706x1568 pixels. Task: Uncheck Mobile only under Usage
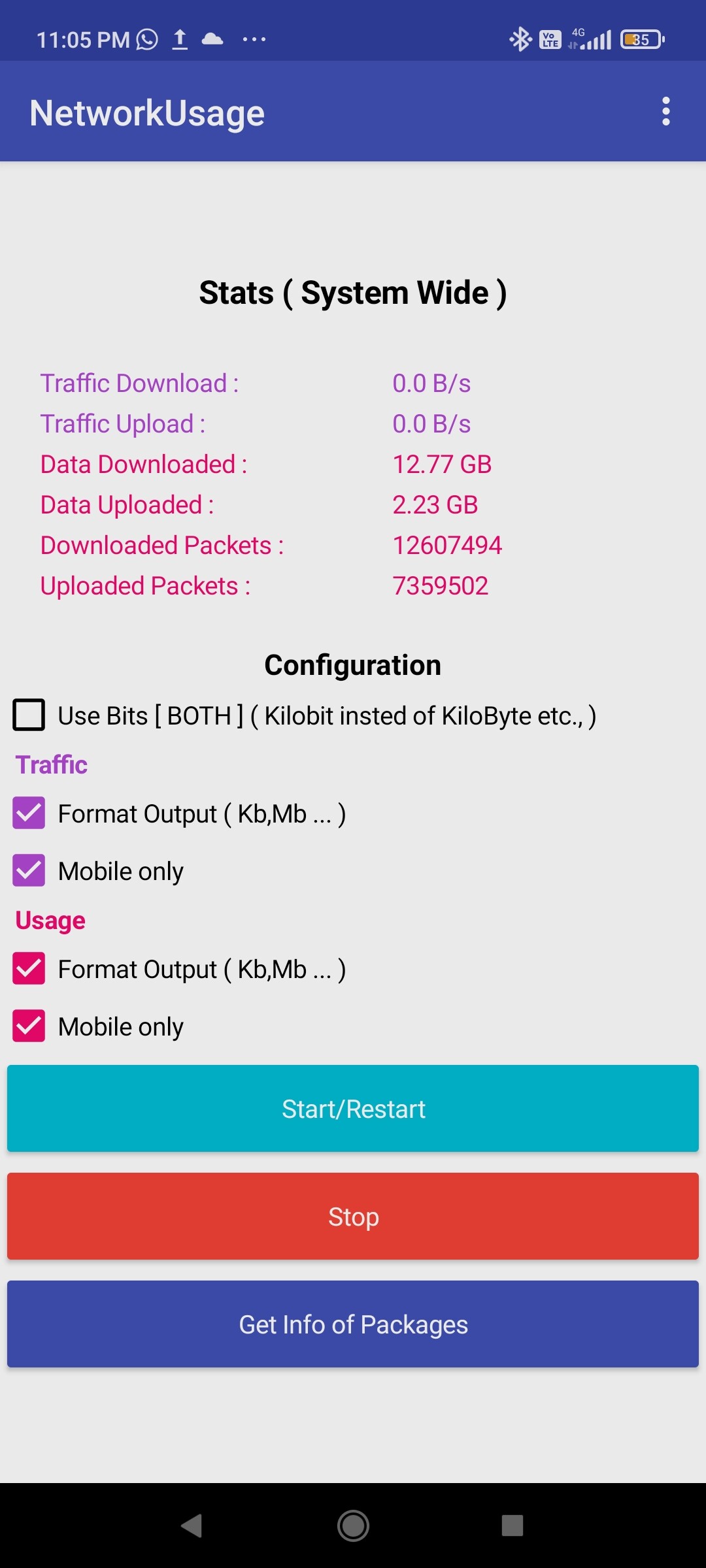coord(29,1026)
